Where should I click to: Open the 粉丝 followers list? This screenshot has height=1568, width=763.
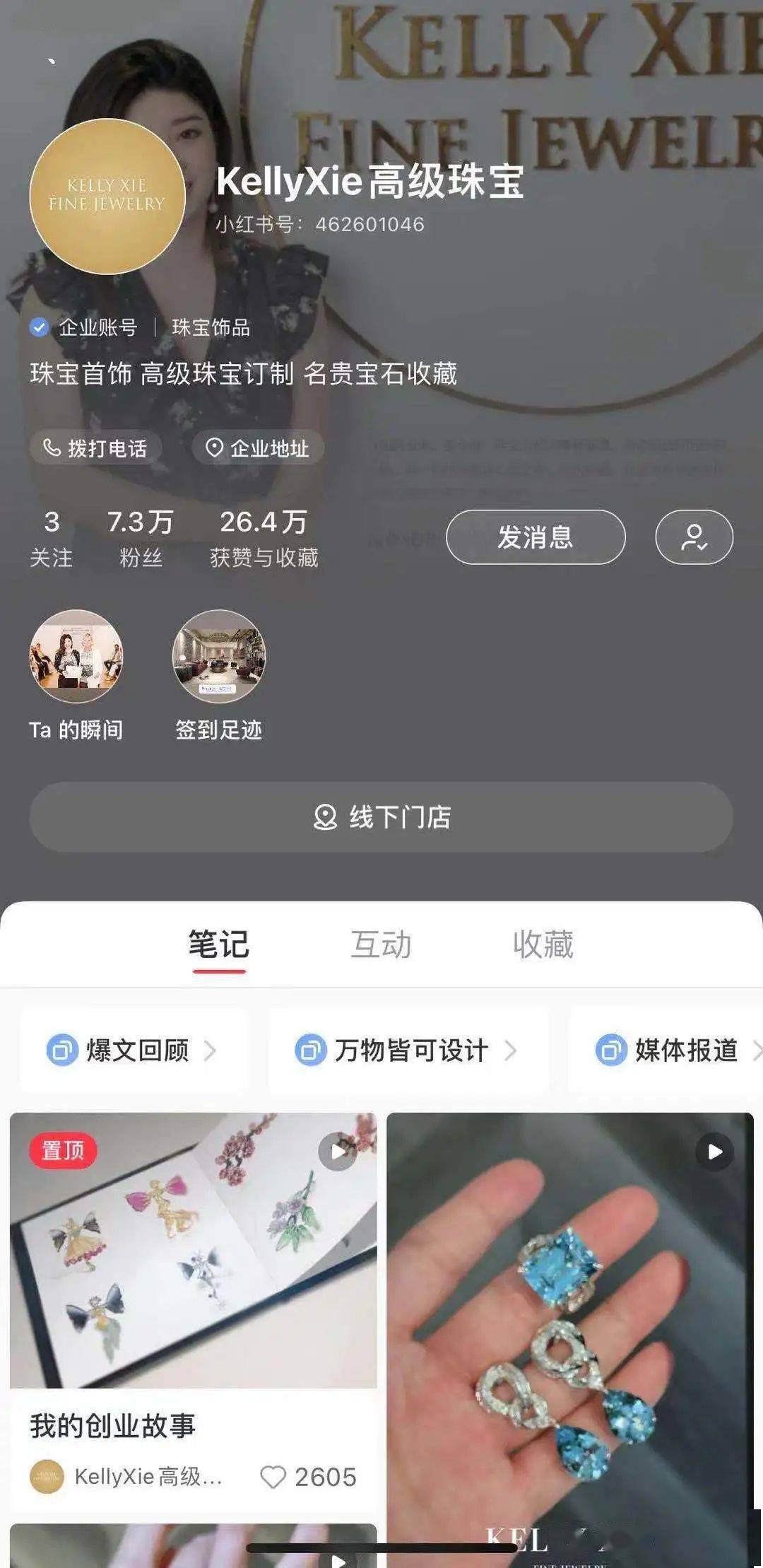pyautogui.click(x=141, y=537)
